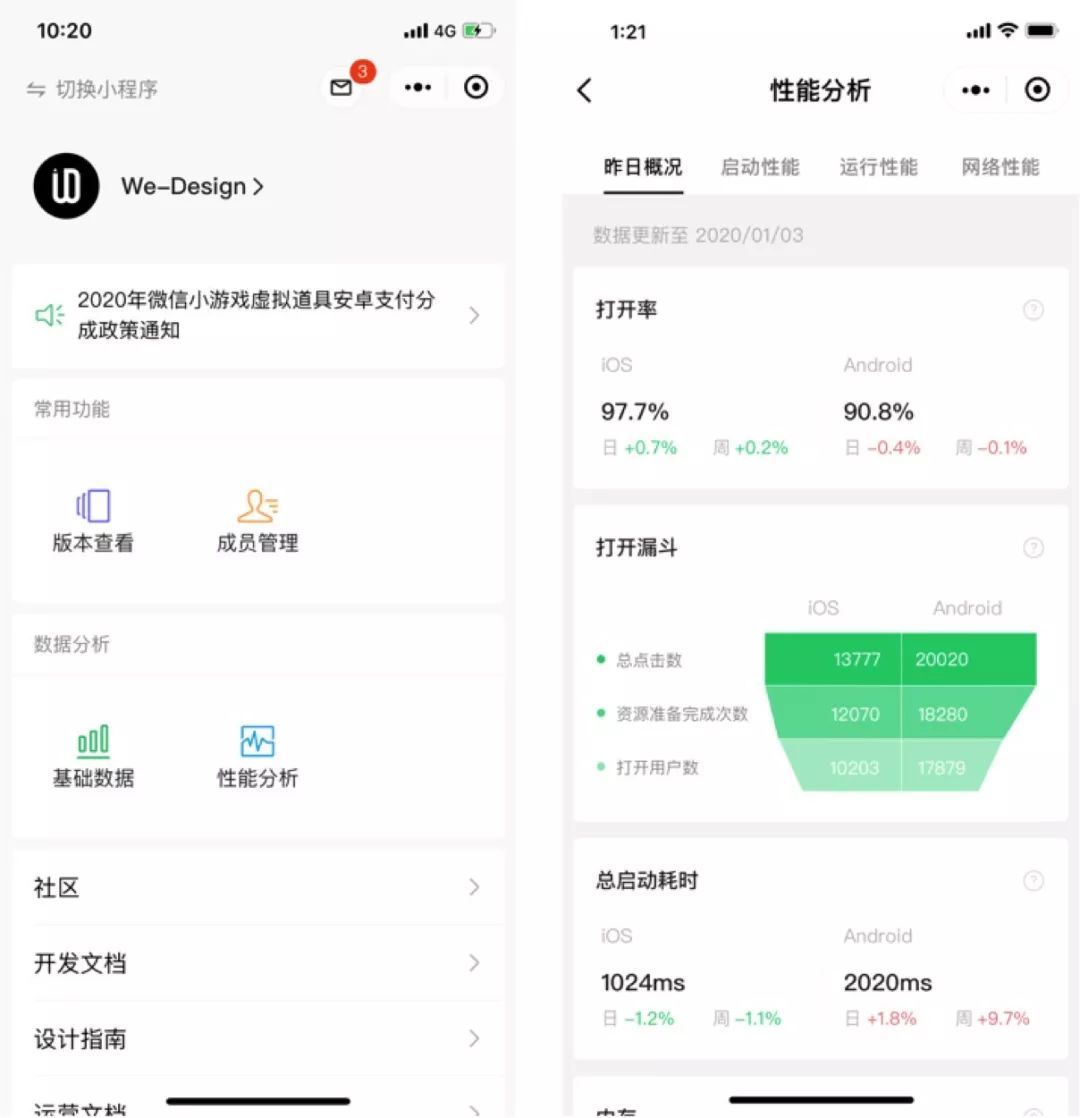This screenshot has width=1080, height=1118.
Task: Switch to the 网络性能 tab
Action: [1000, 167]
